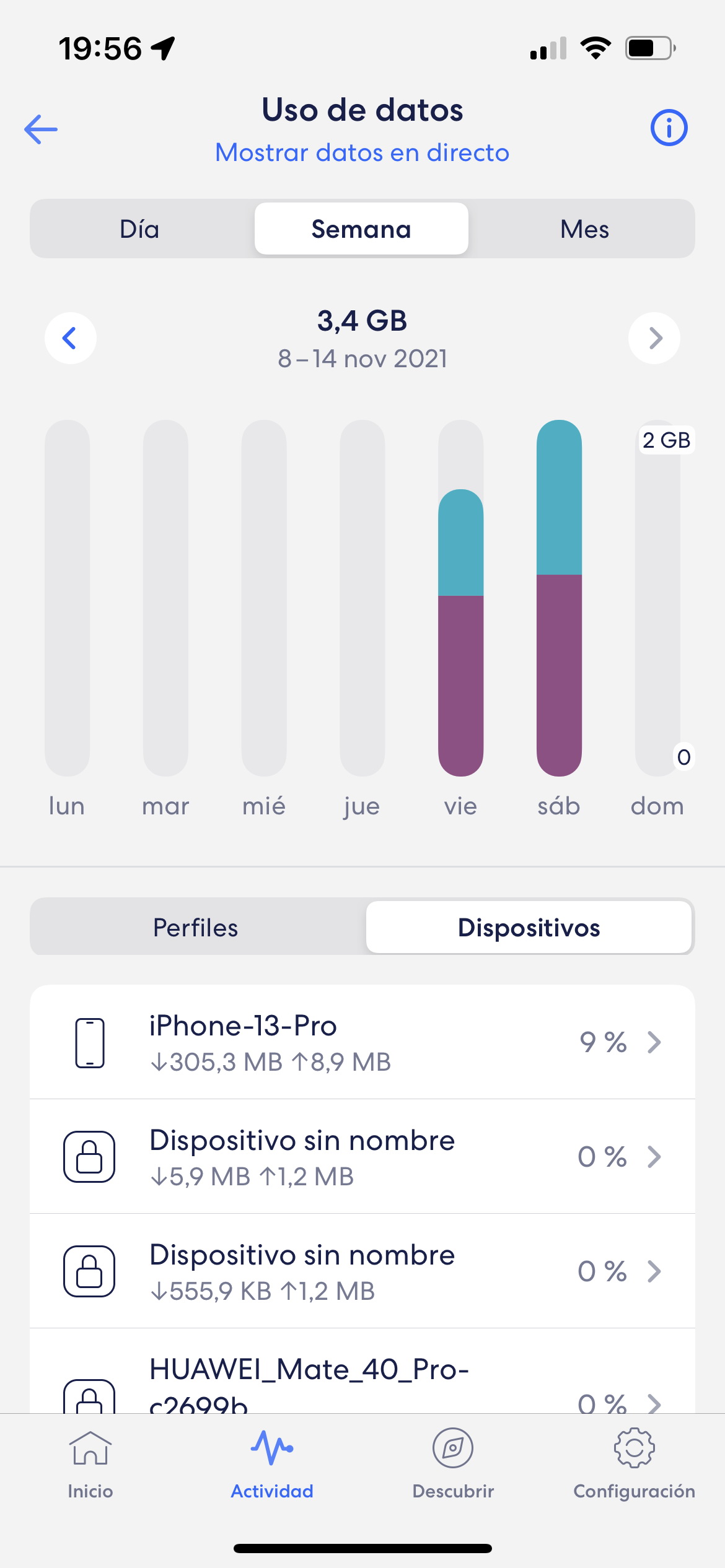Open the Configuración tab
Image resolution: width=725 pixels, height=1568 pixels.
[634, 1464]
